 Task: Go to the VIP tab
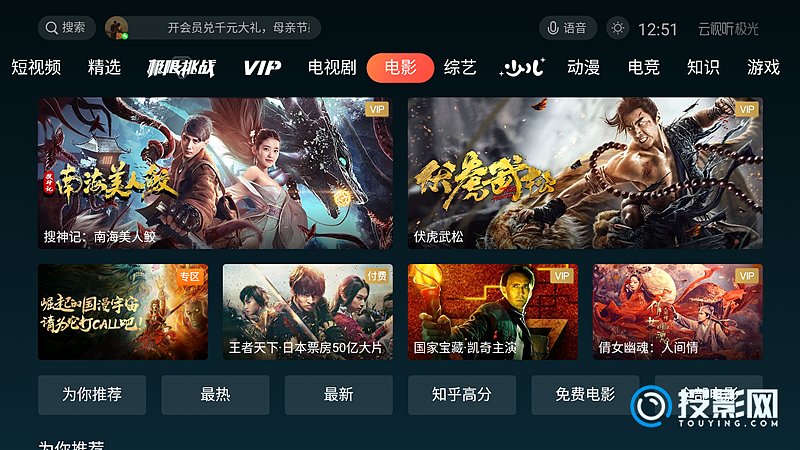[262, 68]
